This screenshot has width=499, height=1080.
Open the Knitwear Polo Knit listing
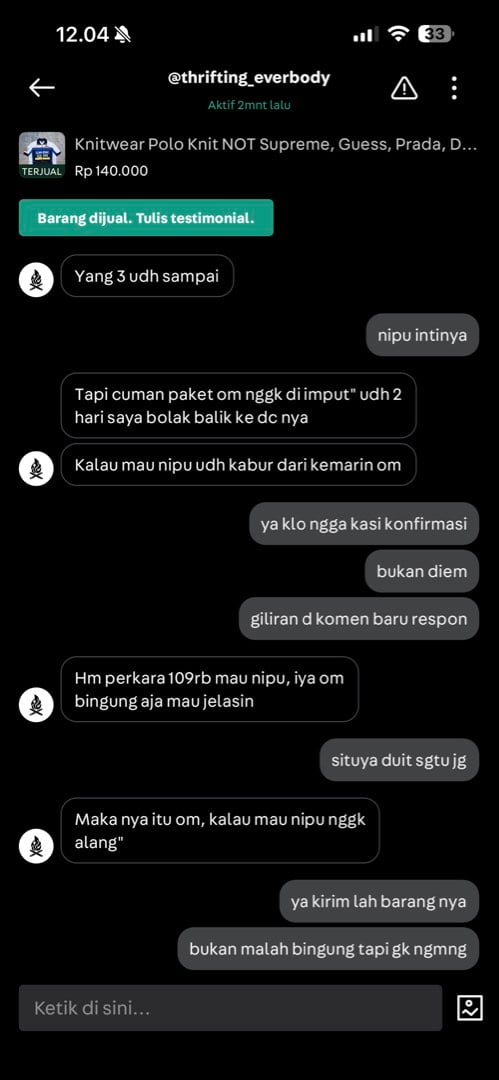(249, 156)
